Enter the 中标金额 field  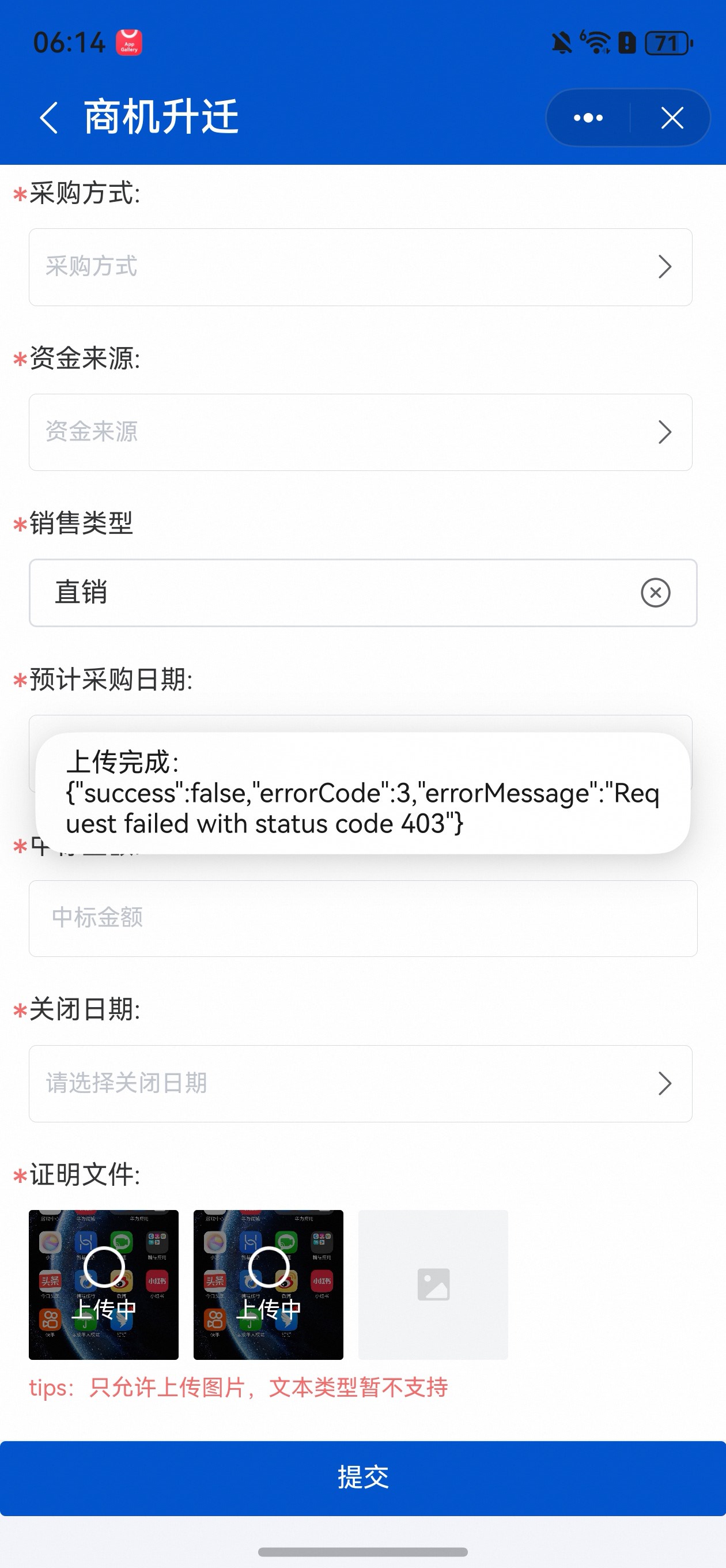(362, 918)
